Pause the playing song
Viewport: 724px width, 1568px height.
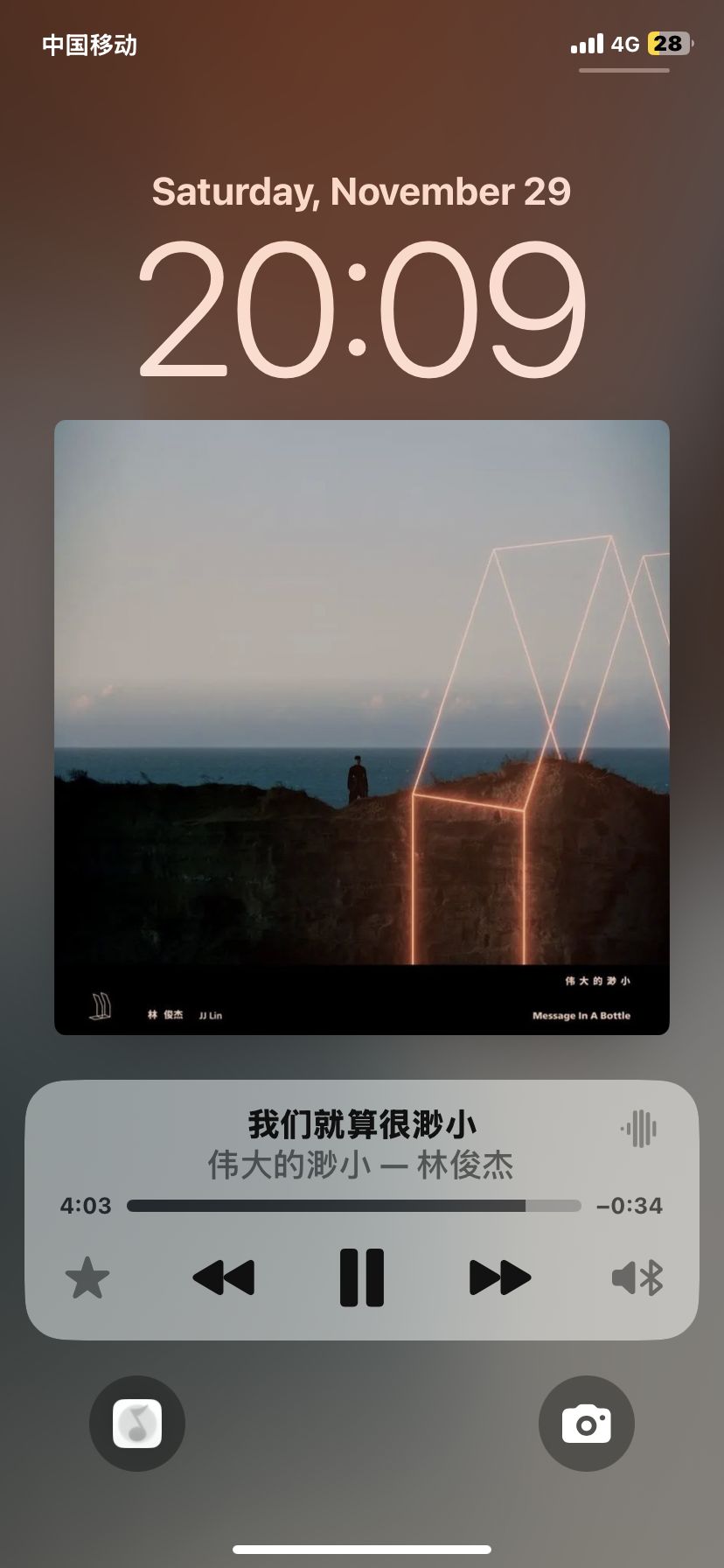pyautogui.click(x=361, y=1277)
